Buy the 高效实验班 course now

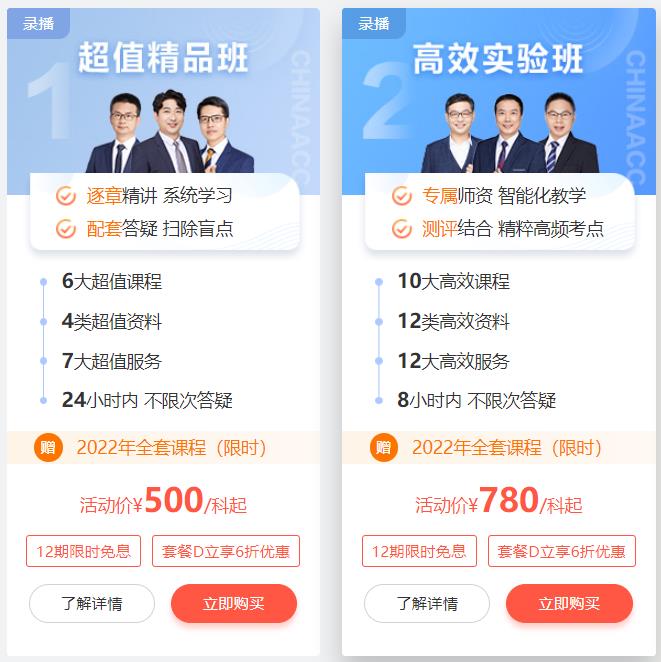tap(569, 603)
